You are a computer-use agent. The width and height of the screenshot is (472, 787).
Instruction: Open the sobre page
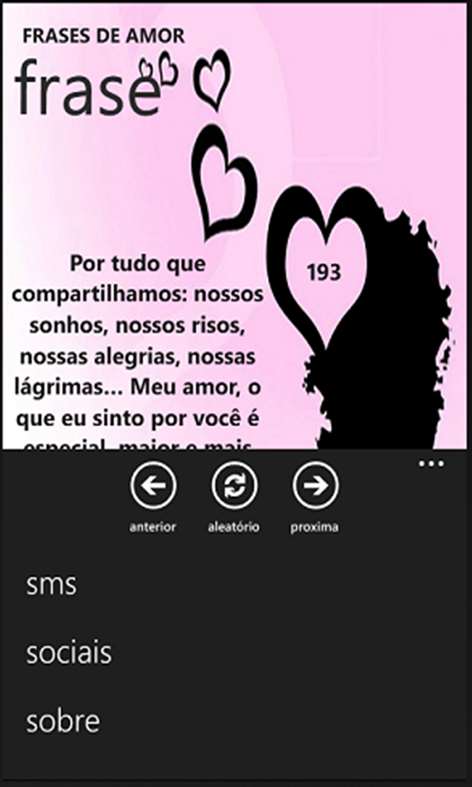(63, 721)
